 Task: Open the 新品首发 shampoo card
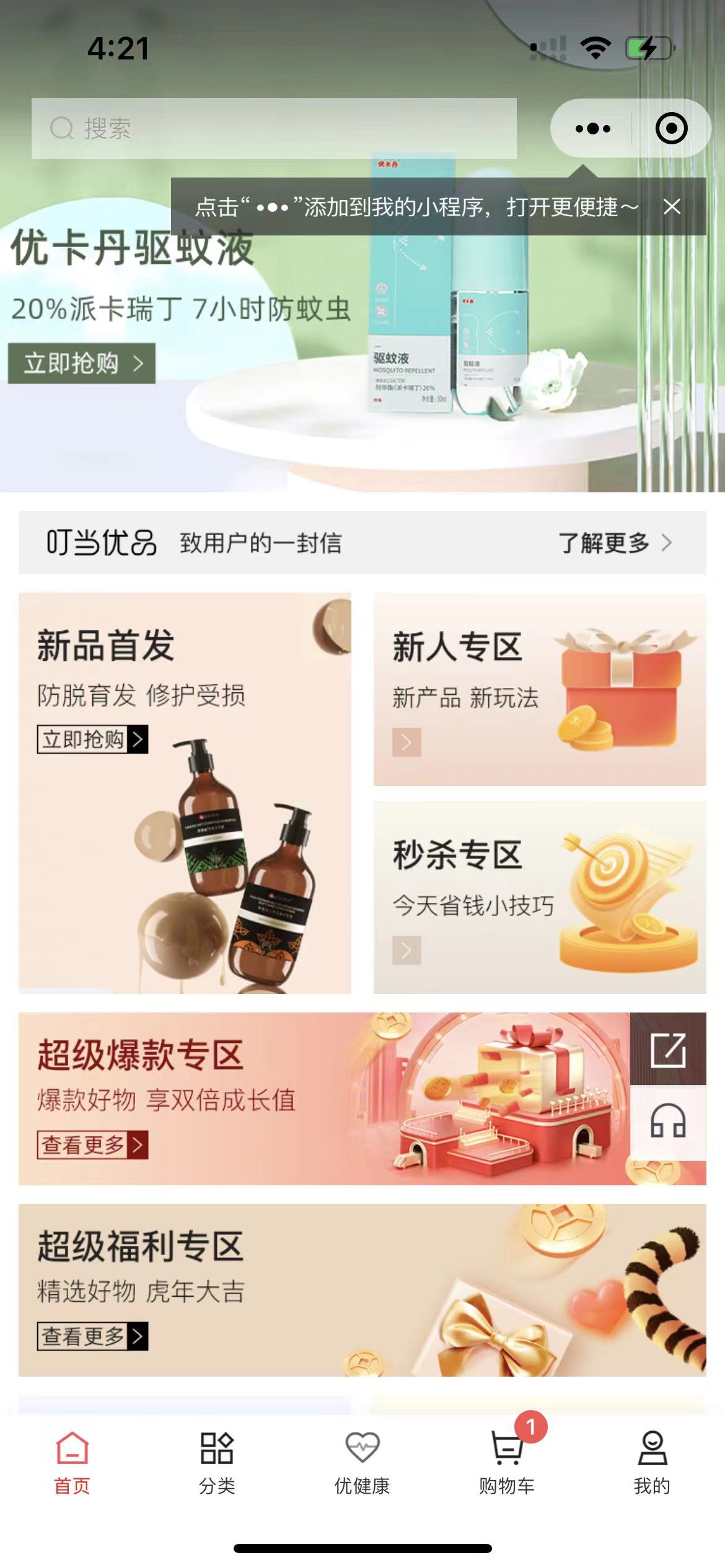185,793
